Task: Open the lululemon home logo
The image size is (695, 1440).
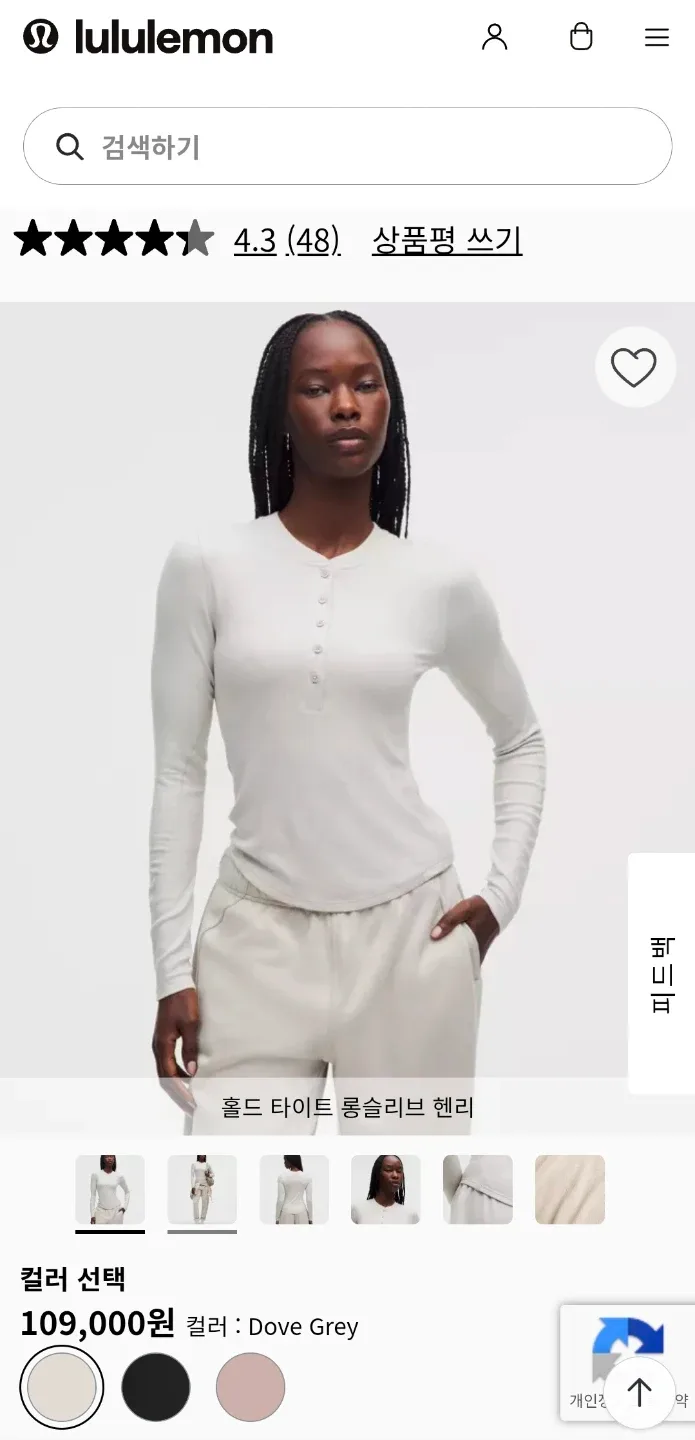Action: pos(148,38)
